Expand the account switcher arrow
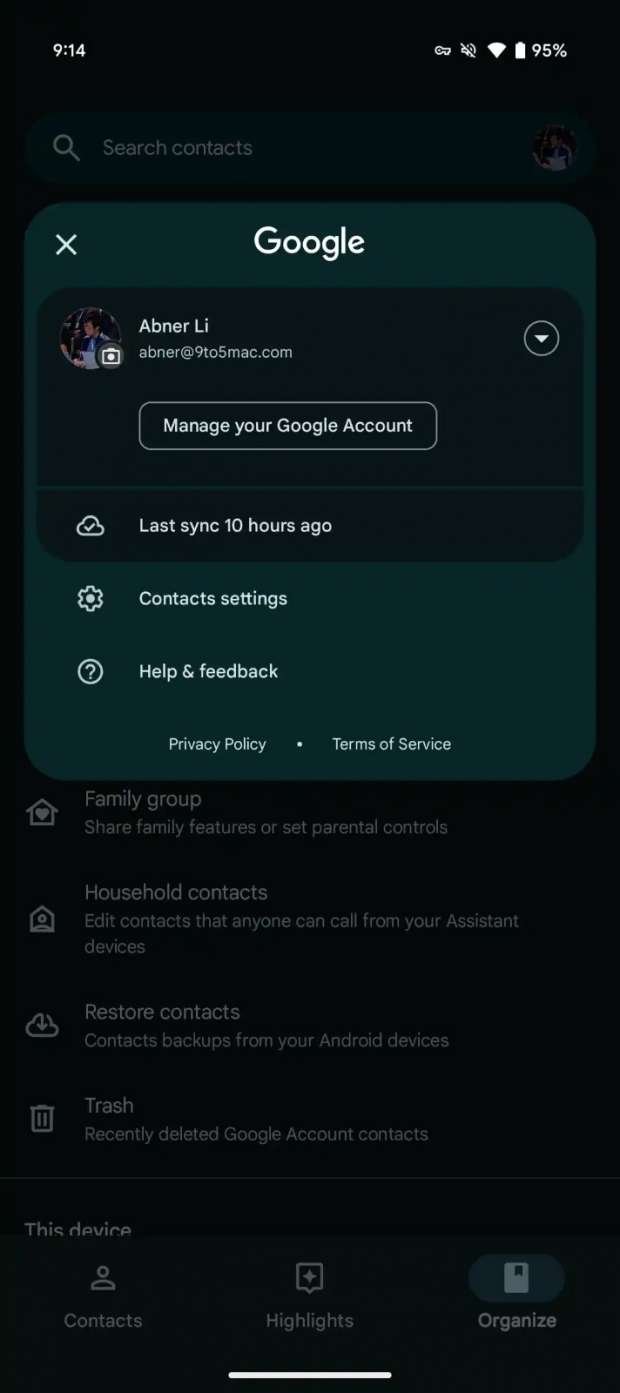The height and width of the screenshot is (1393, 620). (x=541, y=339)
